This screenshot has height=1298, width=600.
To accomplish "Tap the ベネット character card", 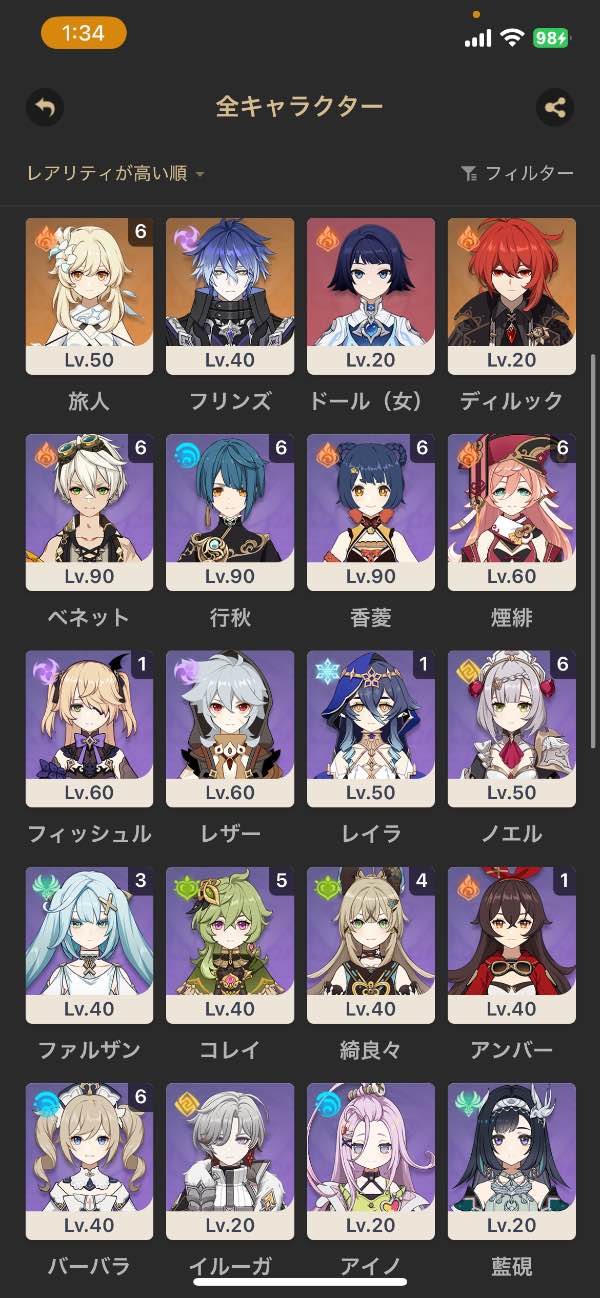I will point(89,512).
